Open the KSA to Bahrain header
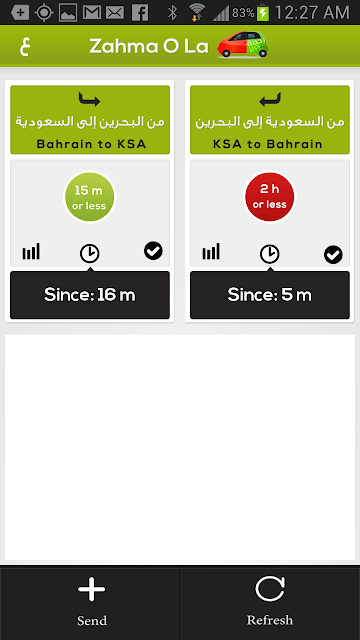The image size is (360, 640). [x=270, y=120]
